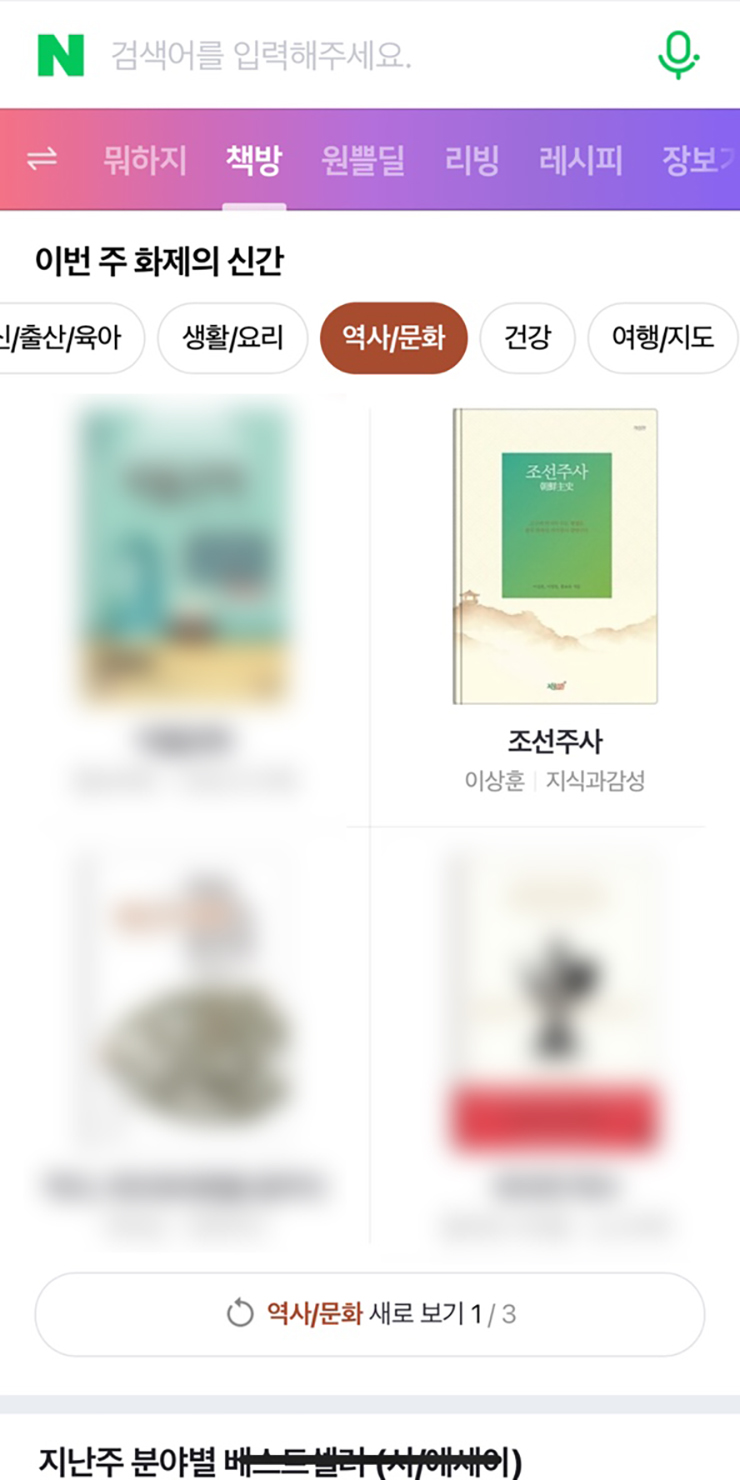Screen dimensions: 740x1480
Task: Refresh 역사/문화 새로 보기 list
Action: 370,1314
